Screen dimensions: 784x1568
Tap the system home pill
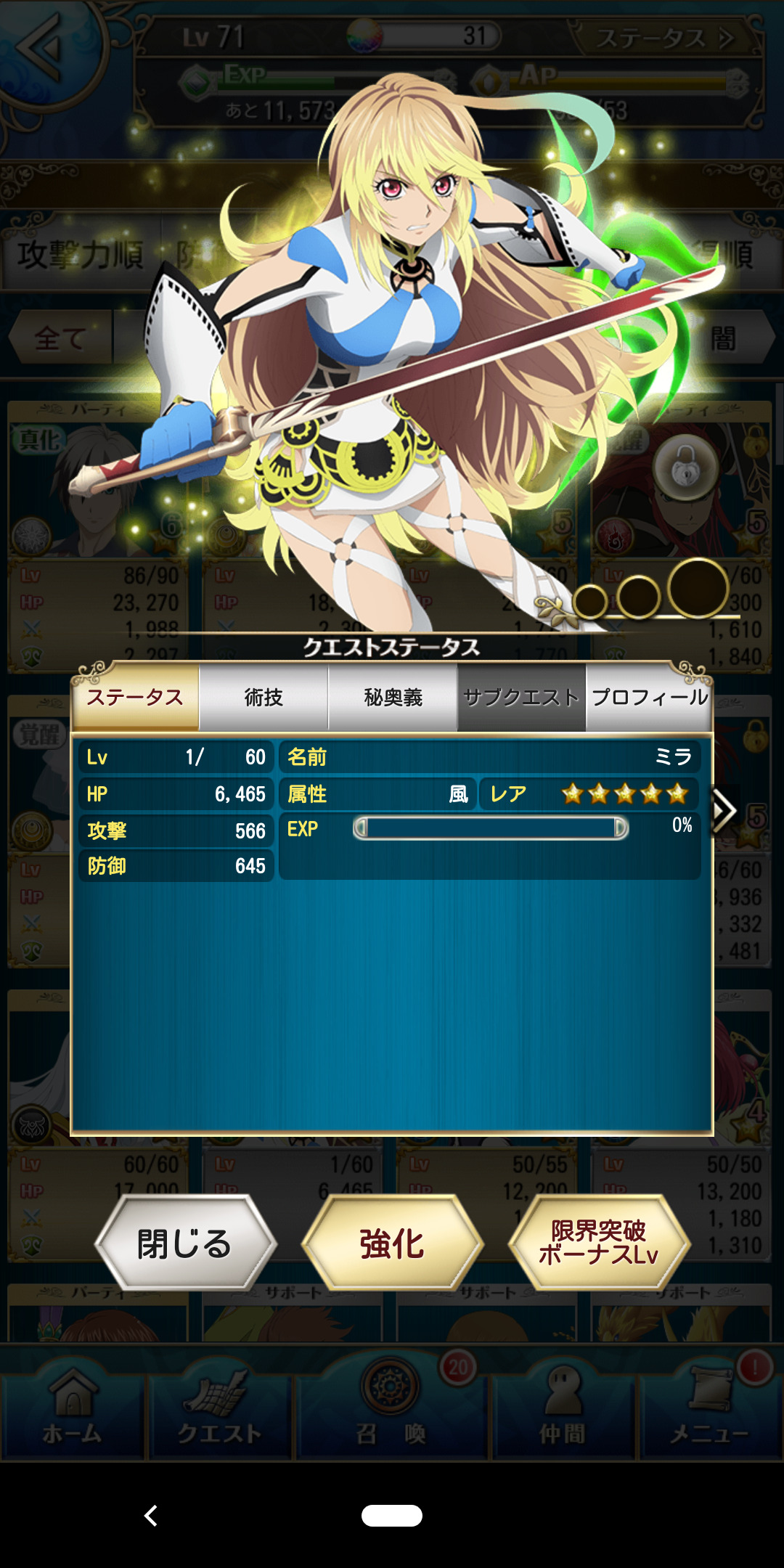click(392, 1516)
